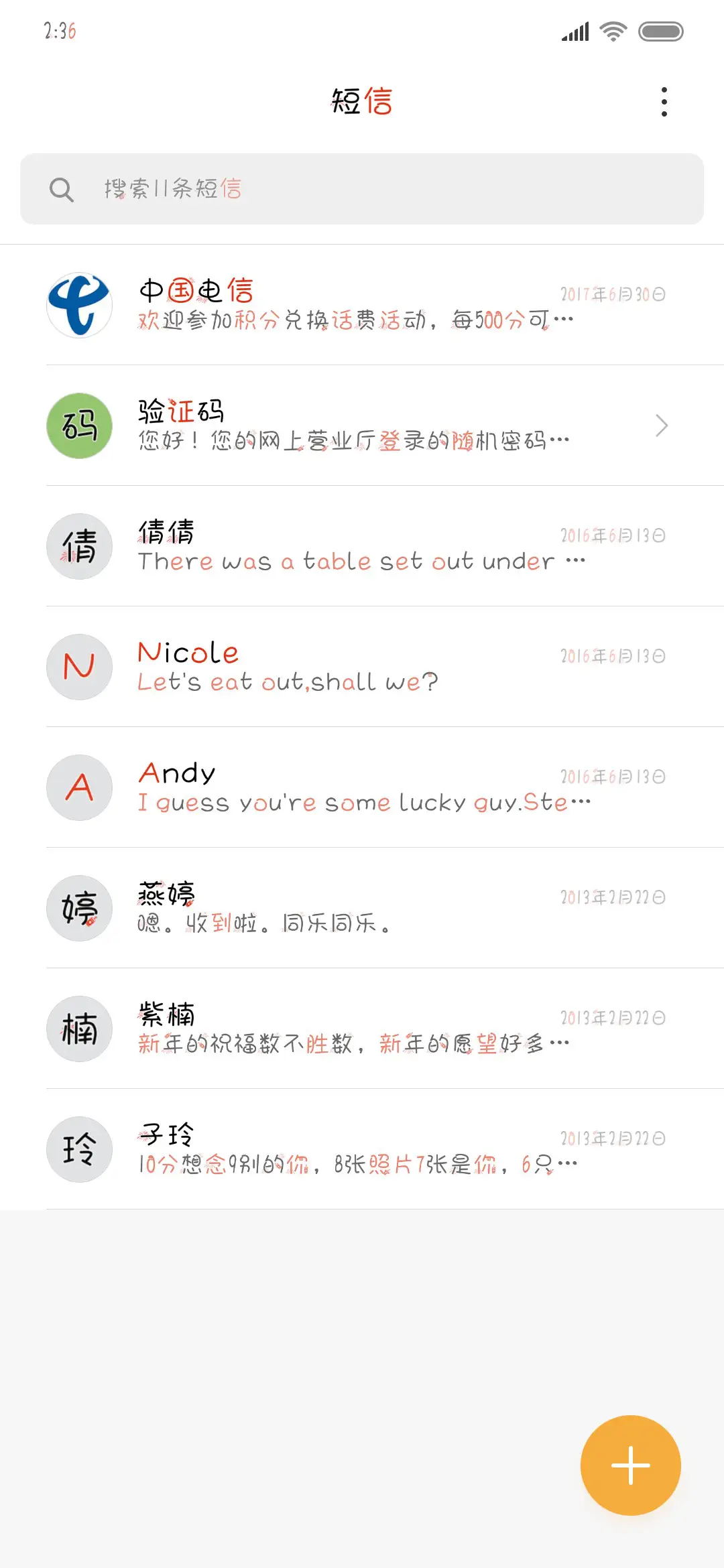Click the battery indicator

660,31
